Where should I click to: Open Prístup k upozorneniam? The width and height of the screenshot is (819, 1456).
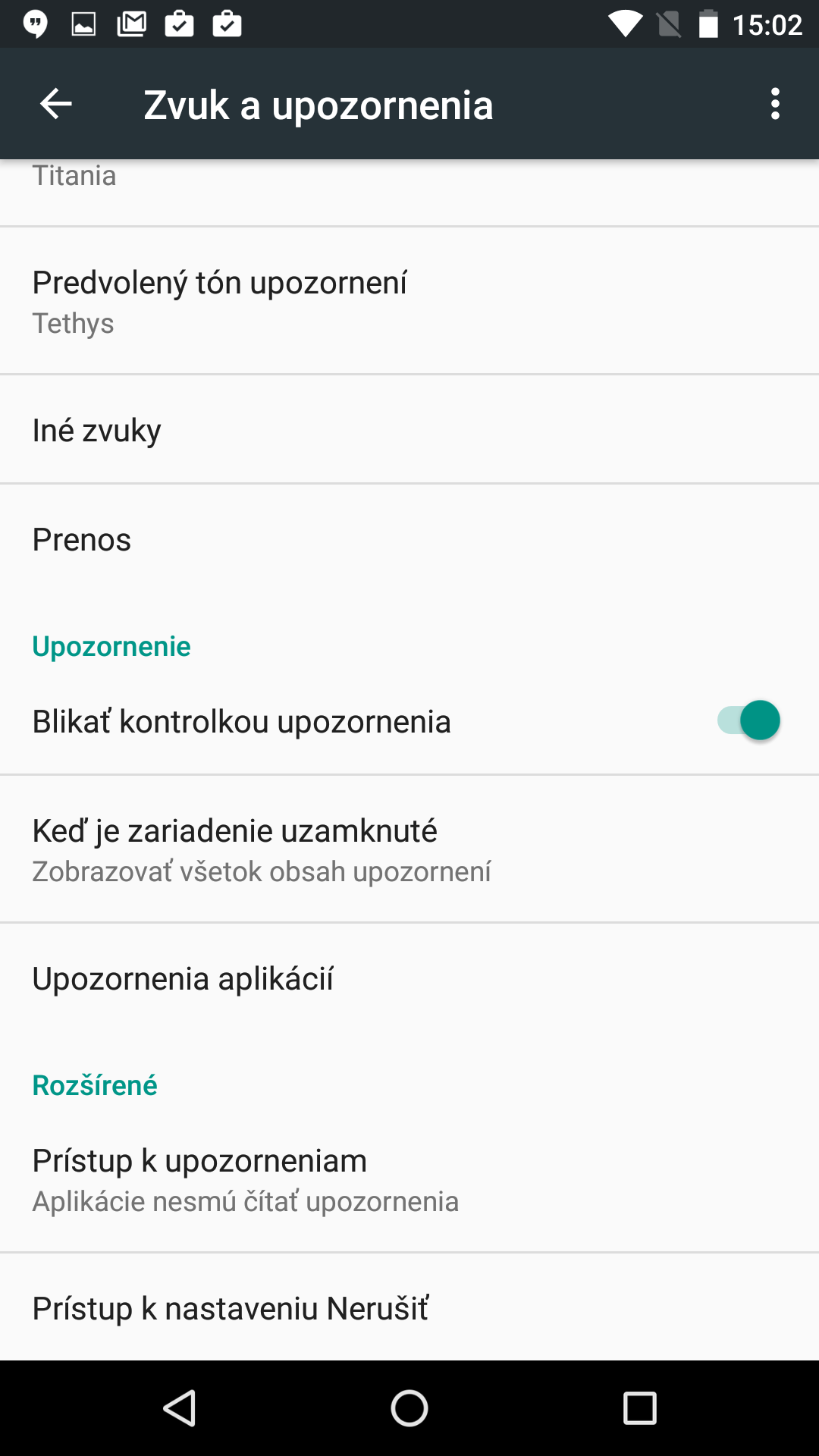coord(409,1179)
